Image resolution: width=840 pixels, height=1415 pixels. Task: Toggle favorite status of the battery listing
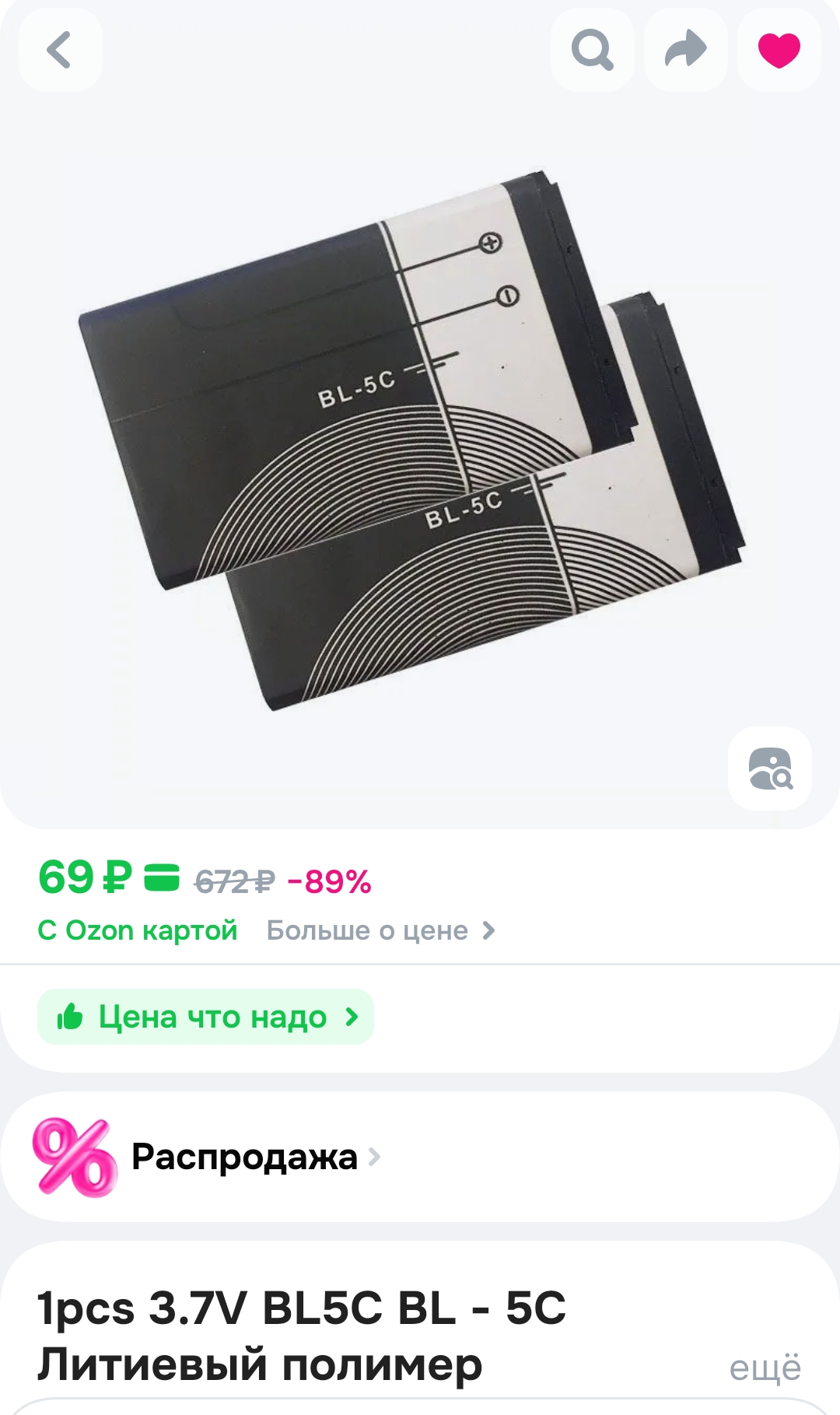778,51
